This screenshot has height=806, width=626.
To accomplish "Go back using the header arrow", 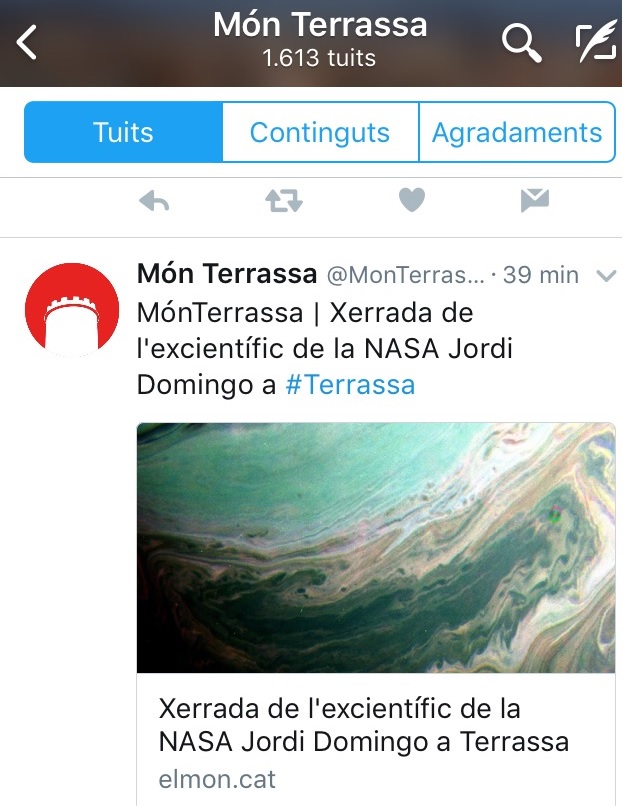I will [27, 43].
